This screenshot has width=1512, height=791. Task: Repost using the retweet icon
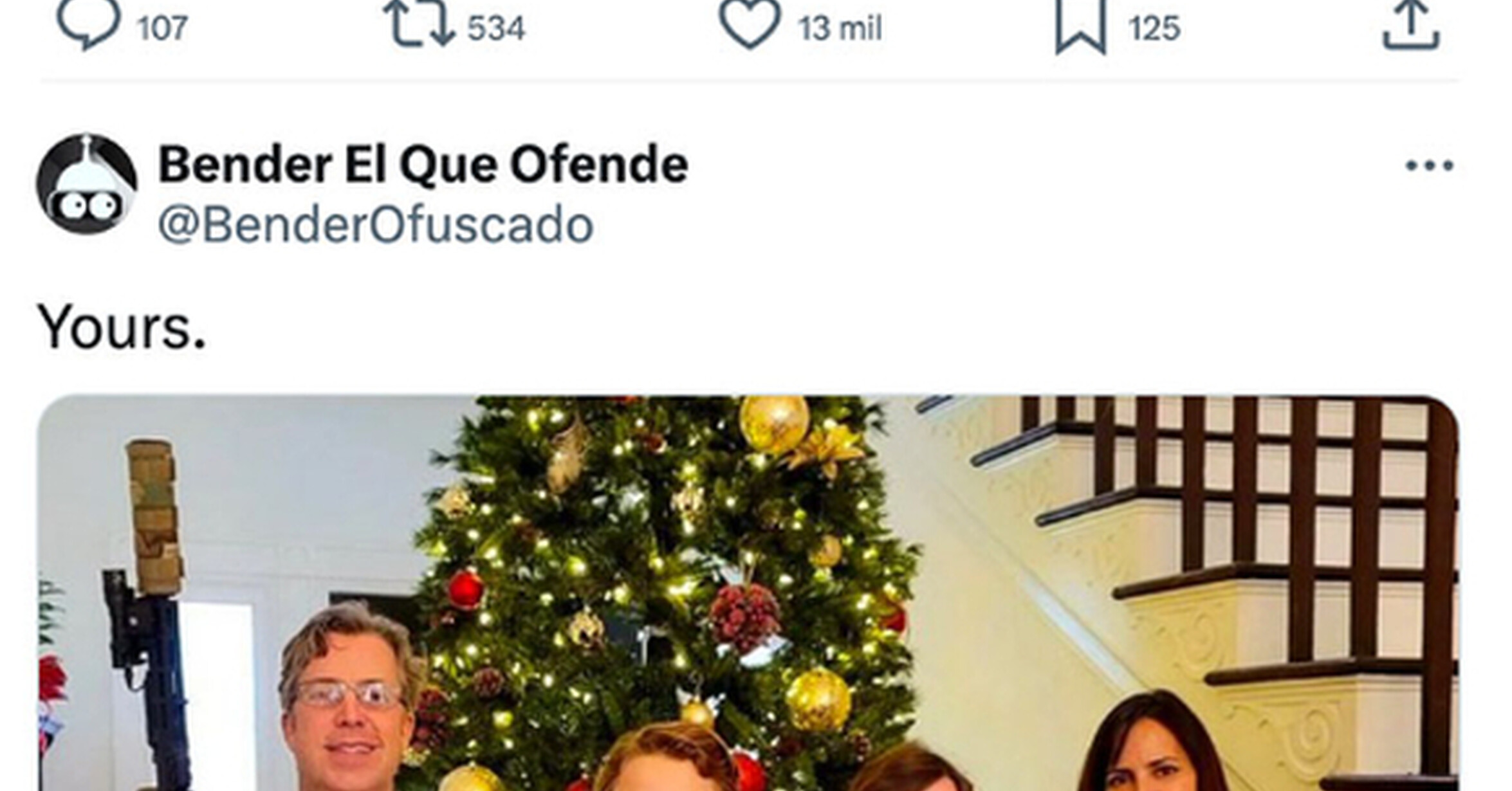tap(419, 24)
